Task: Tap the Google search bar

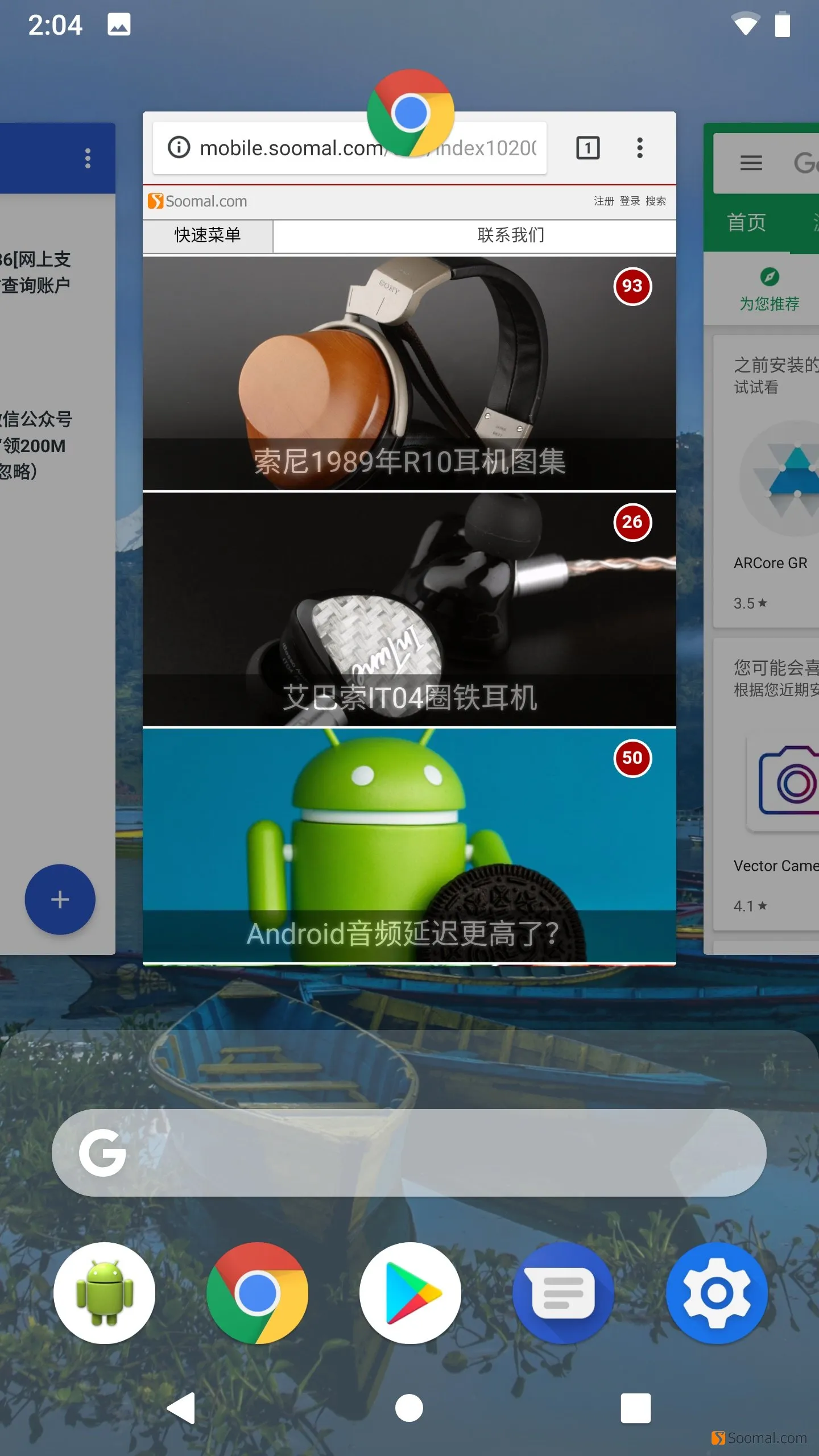Action: (x=409, y=1153)
